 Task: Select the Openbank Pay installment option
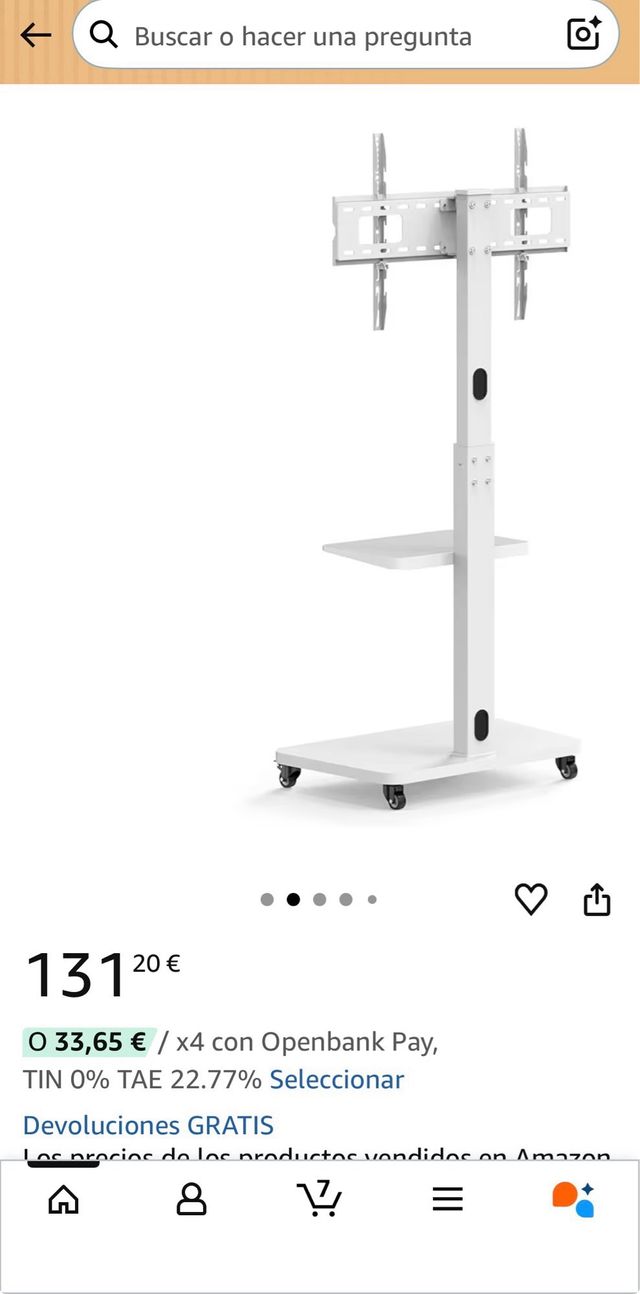click(336, 1080)
